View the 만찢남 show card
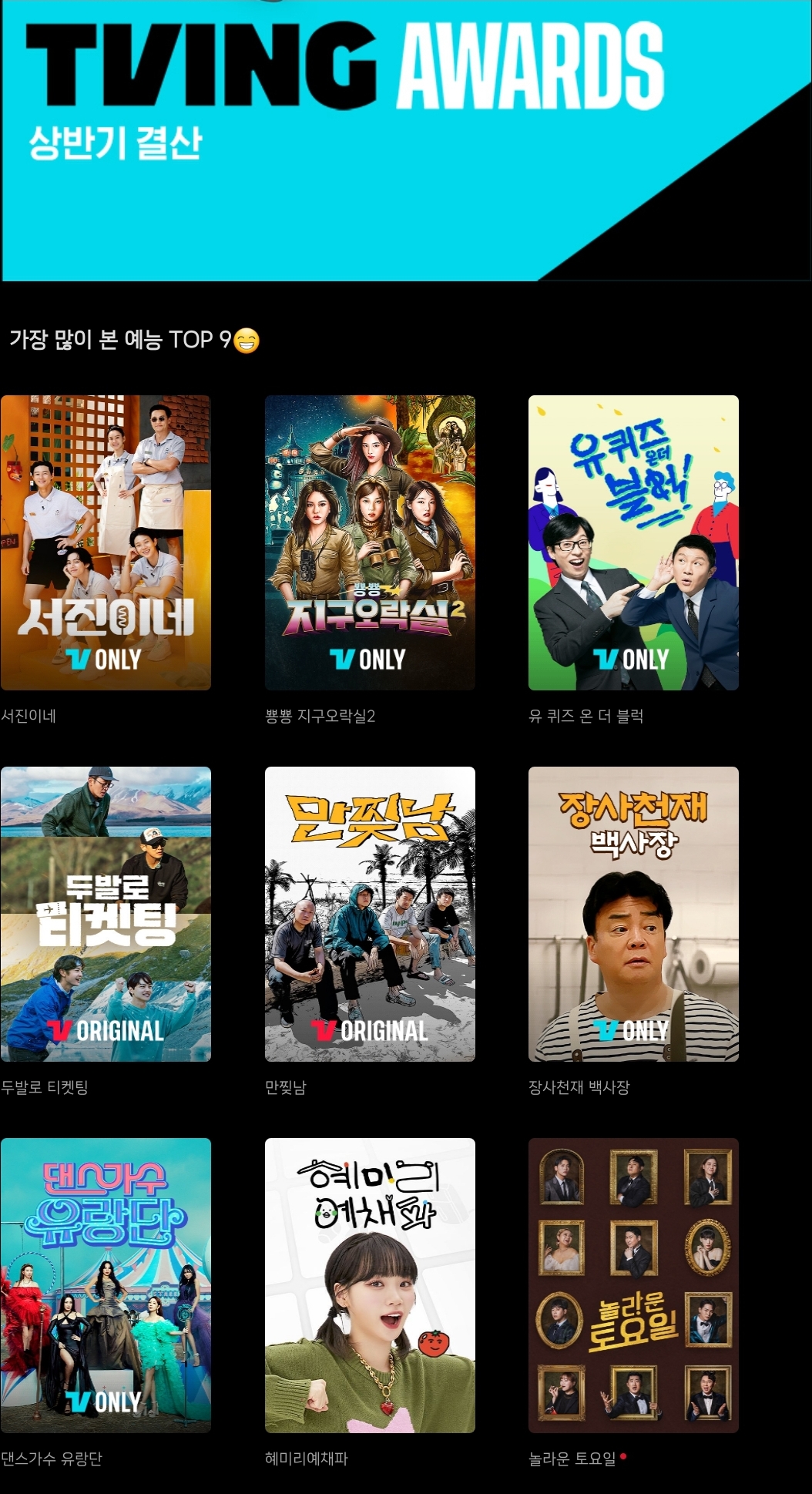 click(x=370, y=914)
